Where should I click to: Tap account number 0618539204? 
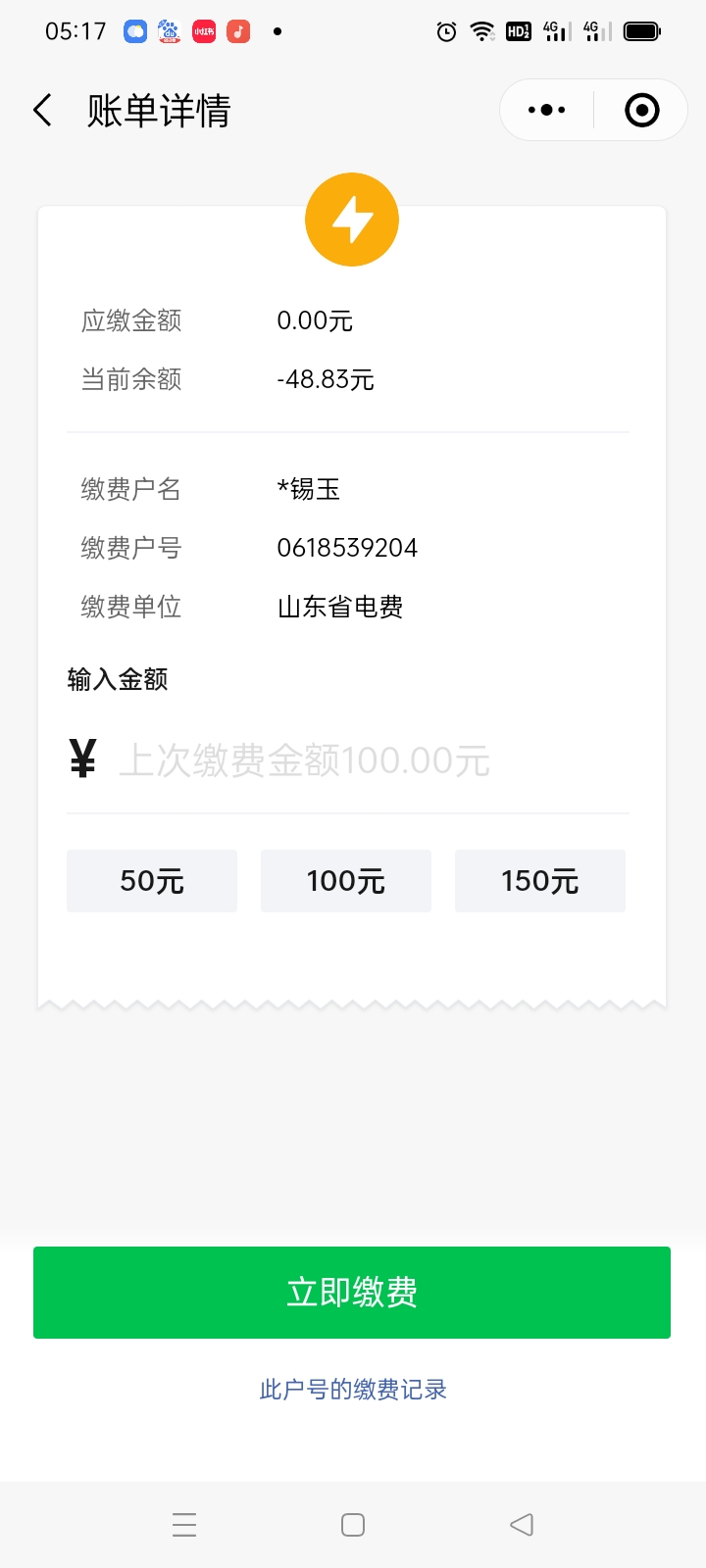pos(348,548)
